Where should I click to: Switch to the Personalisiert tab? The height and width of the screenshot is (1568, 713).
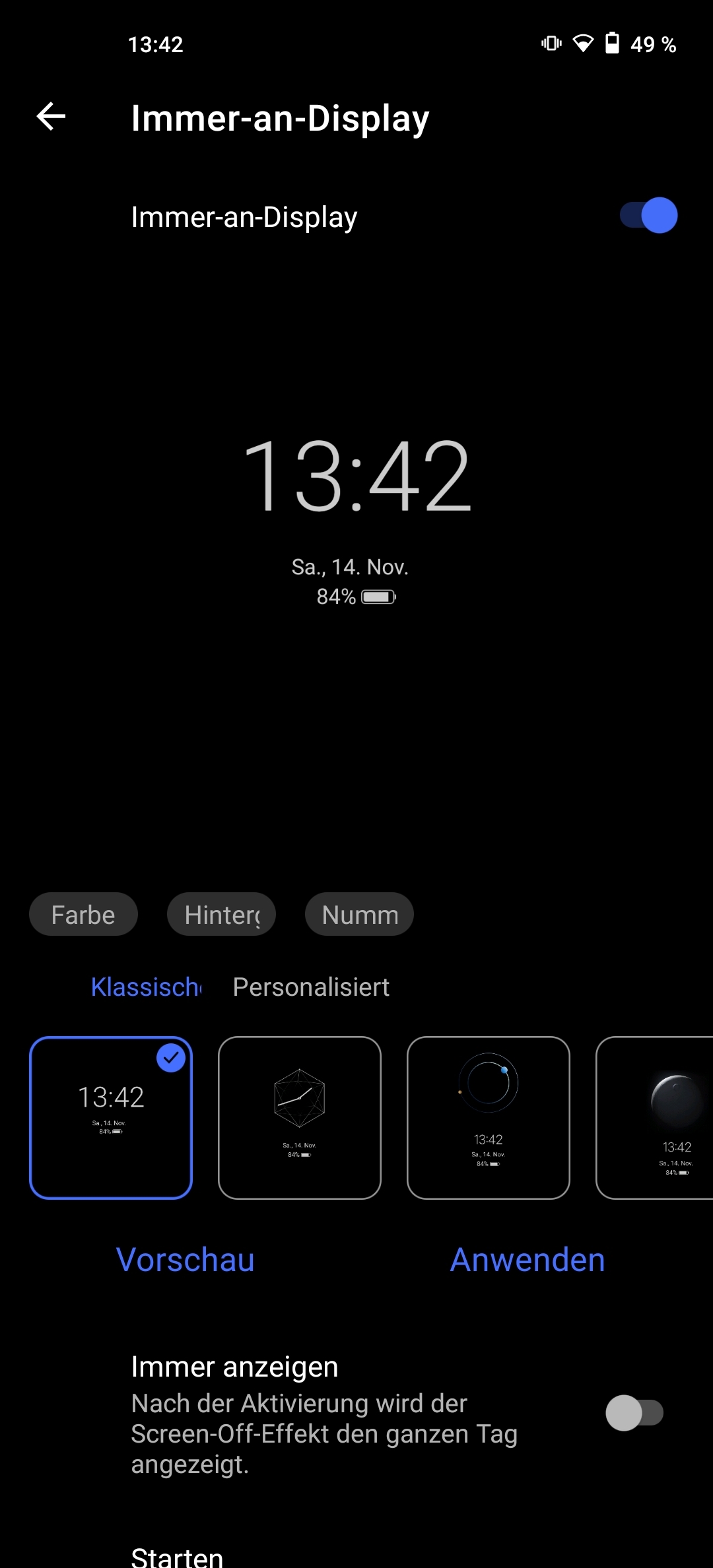point(311,987)
